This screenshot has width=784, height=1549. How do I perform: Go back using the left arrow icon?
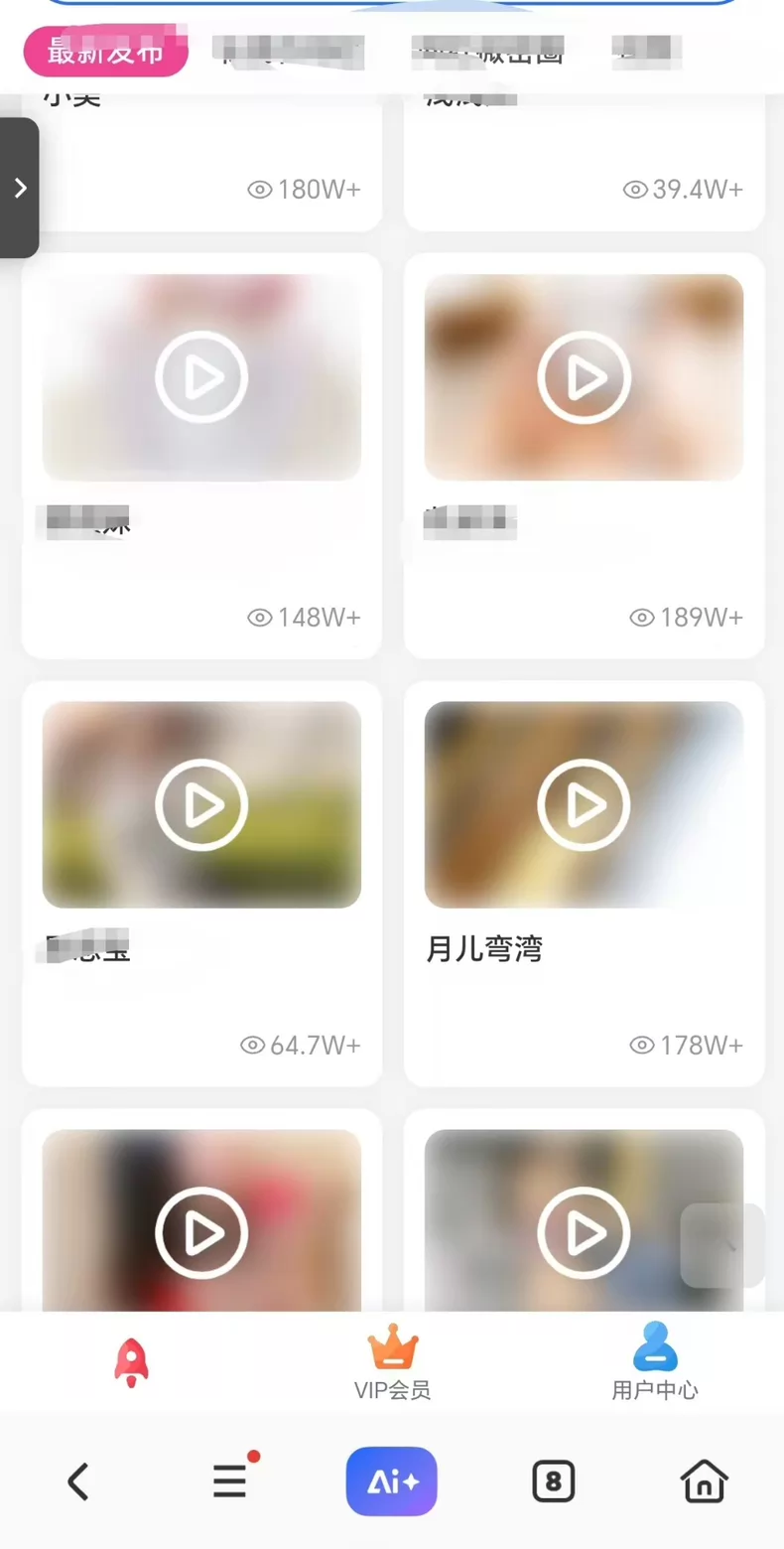click(78, 1480)
